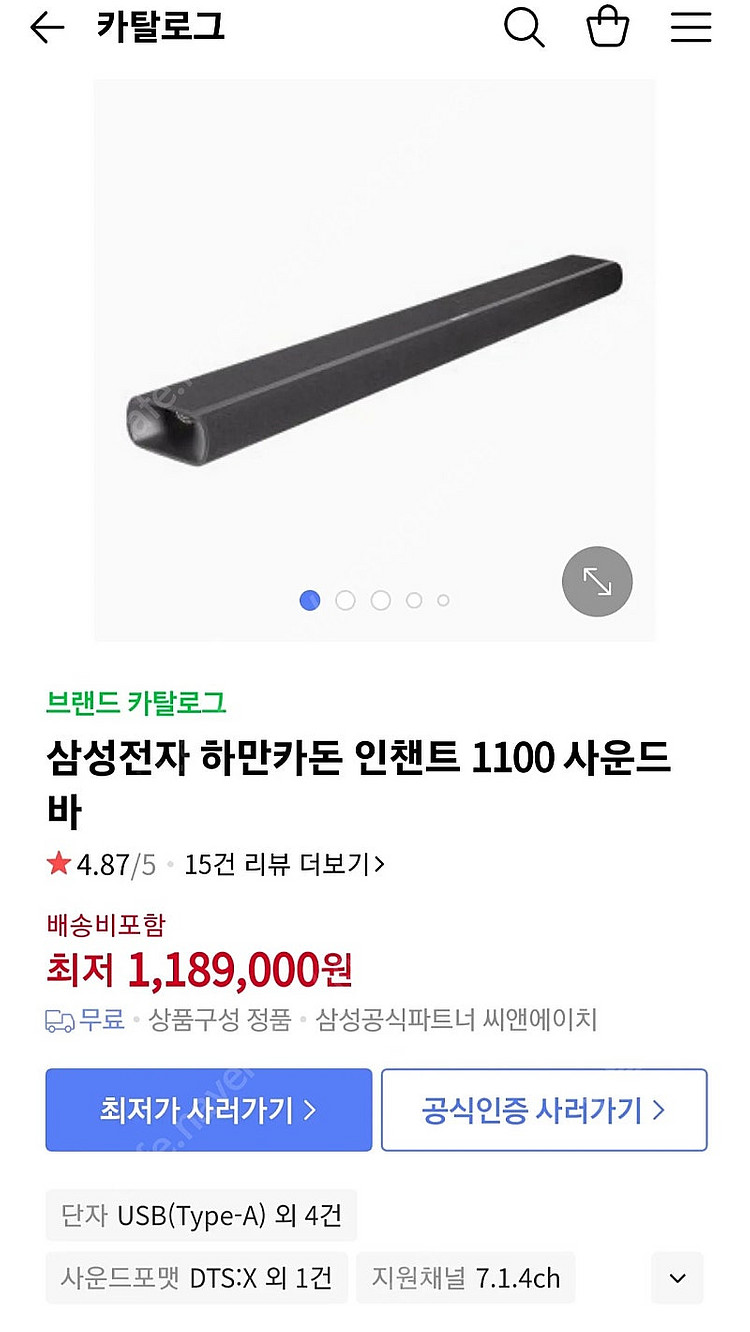
Task: Open the search icon in the top bar
Action: click(x=524, y=28)
